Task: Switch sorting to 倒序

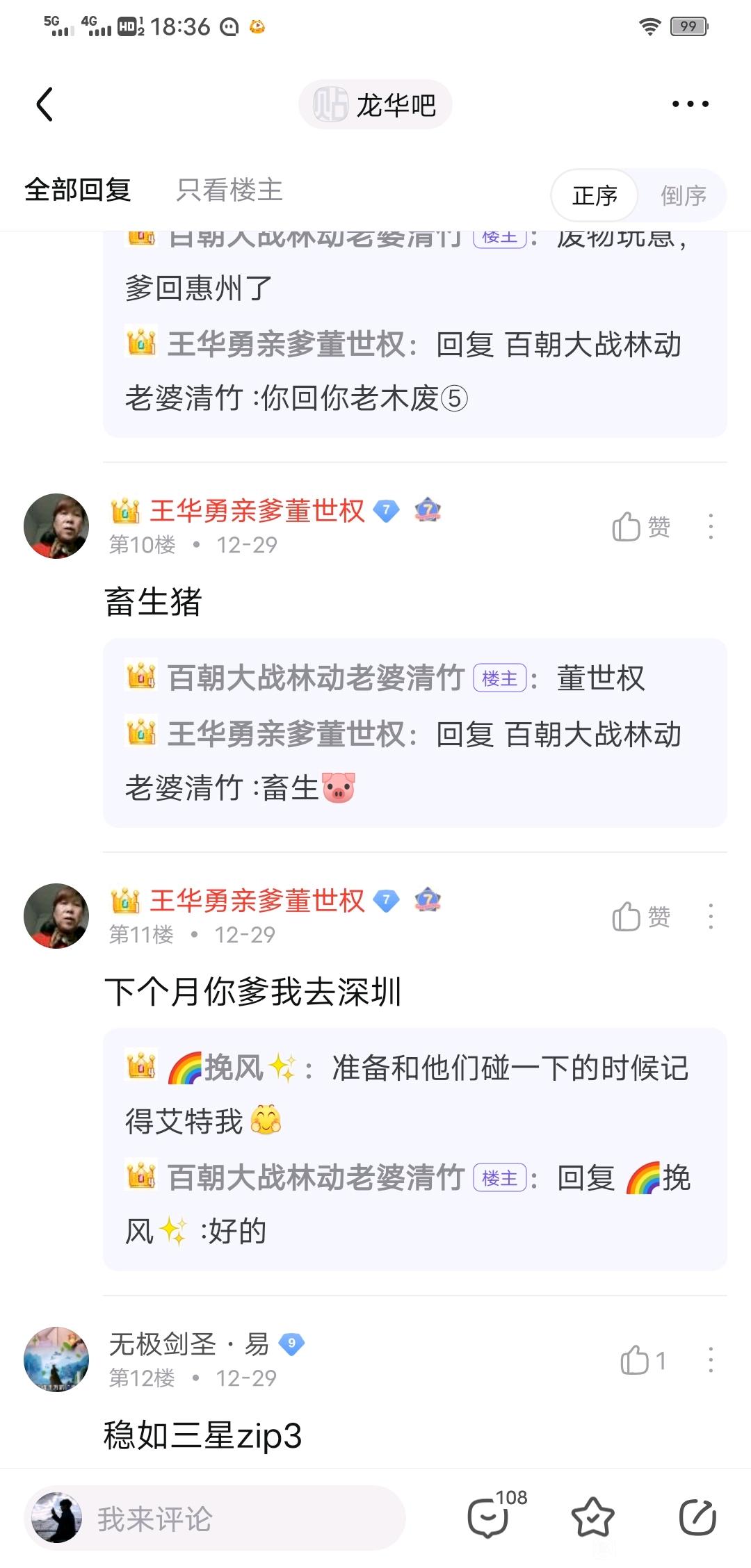Action: click(x=683, y=195)
